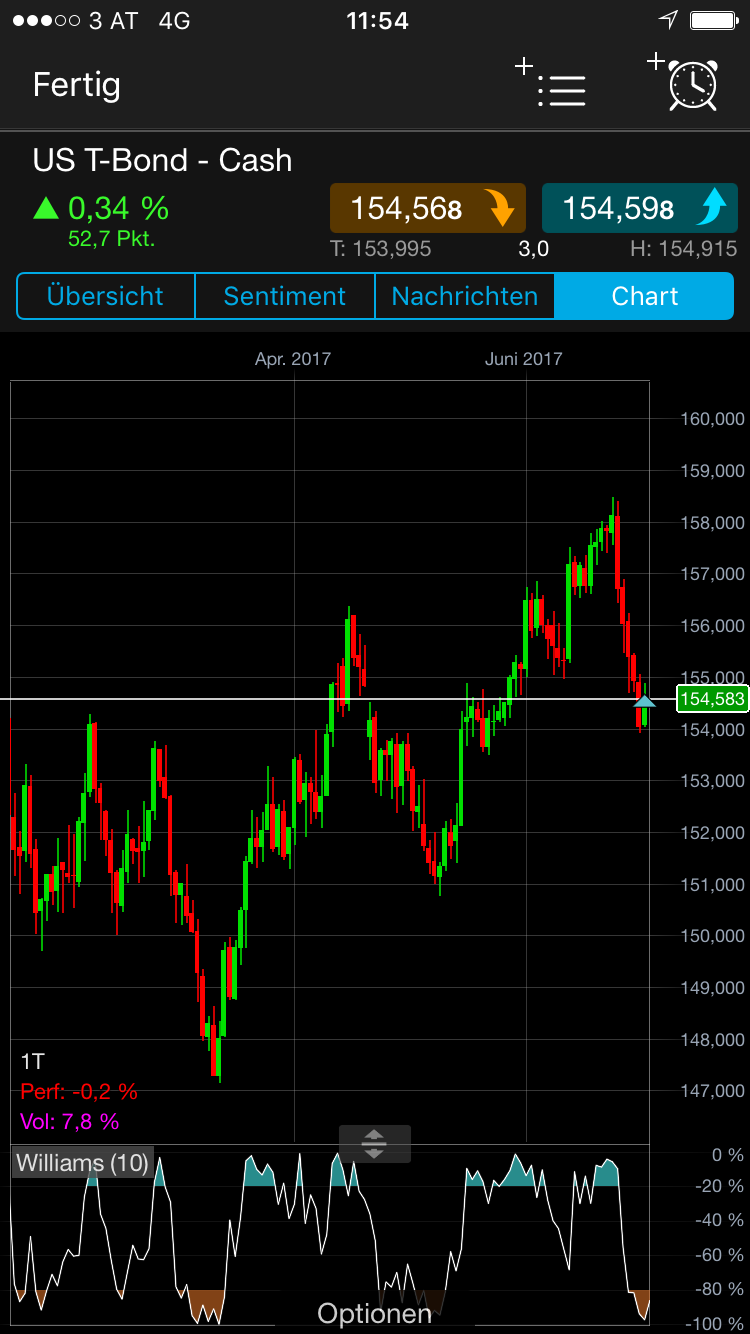Sell at the 154,568 price button
Viewport: 750px width, 1334px height.
click(x=427, y=207)
